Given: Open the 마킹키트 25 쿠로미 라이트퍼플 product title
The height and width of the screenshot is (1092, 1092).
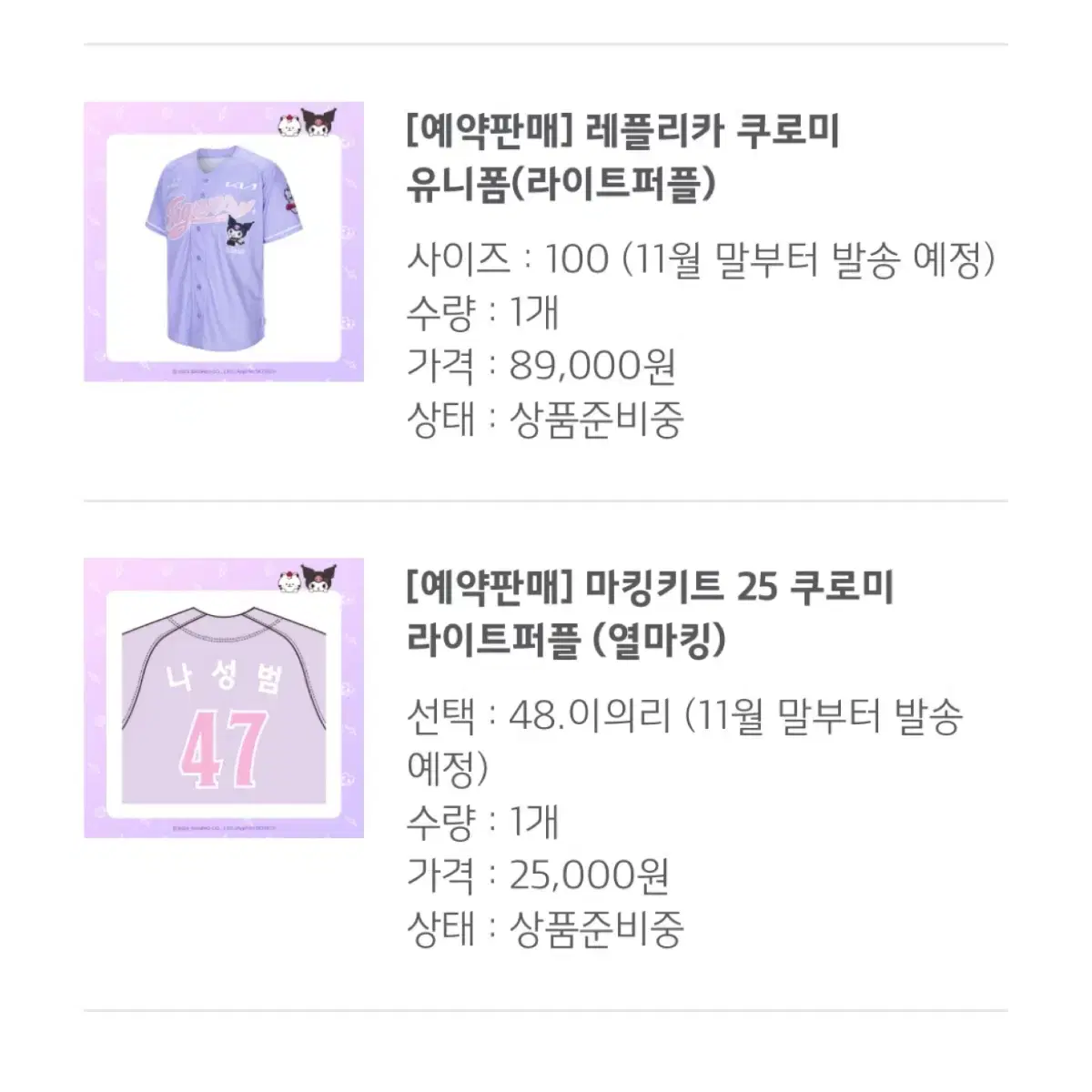Looking at the screenshot, I should pyautogui.click(x=650, y=613).
